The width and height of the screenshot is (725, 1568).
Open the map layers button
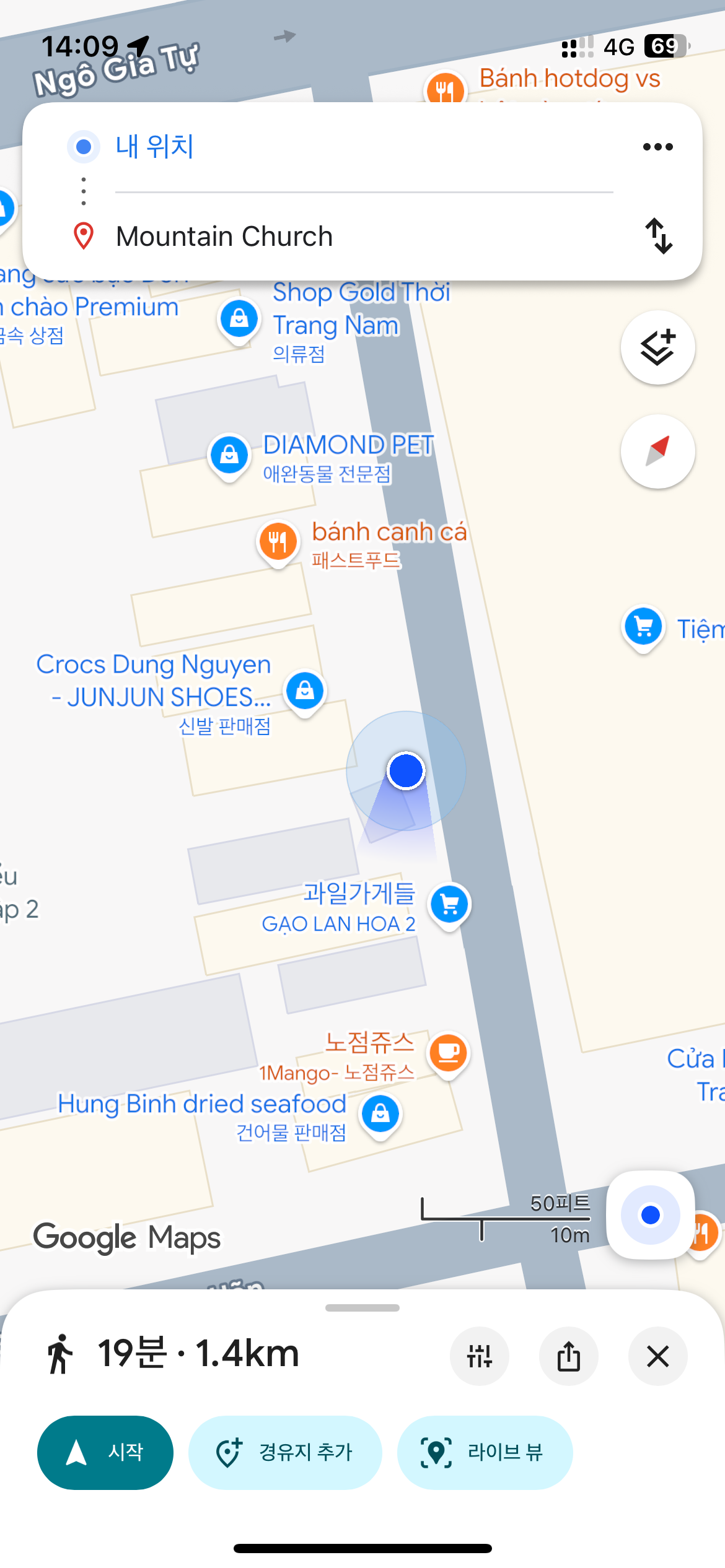[657, 347]
